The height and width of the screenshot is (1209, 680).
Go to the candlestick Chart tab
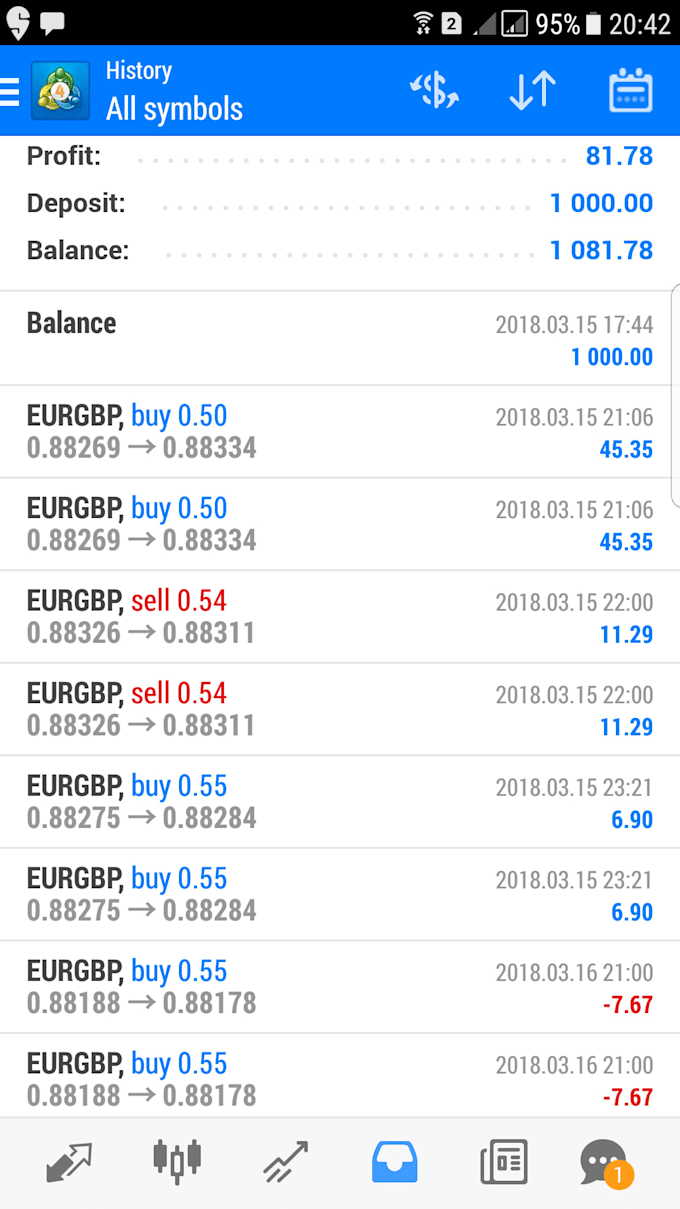(x=177, y=1161)
